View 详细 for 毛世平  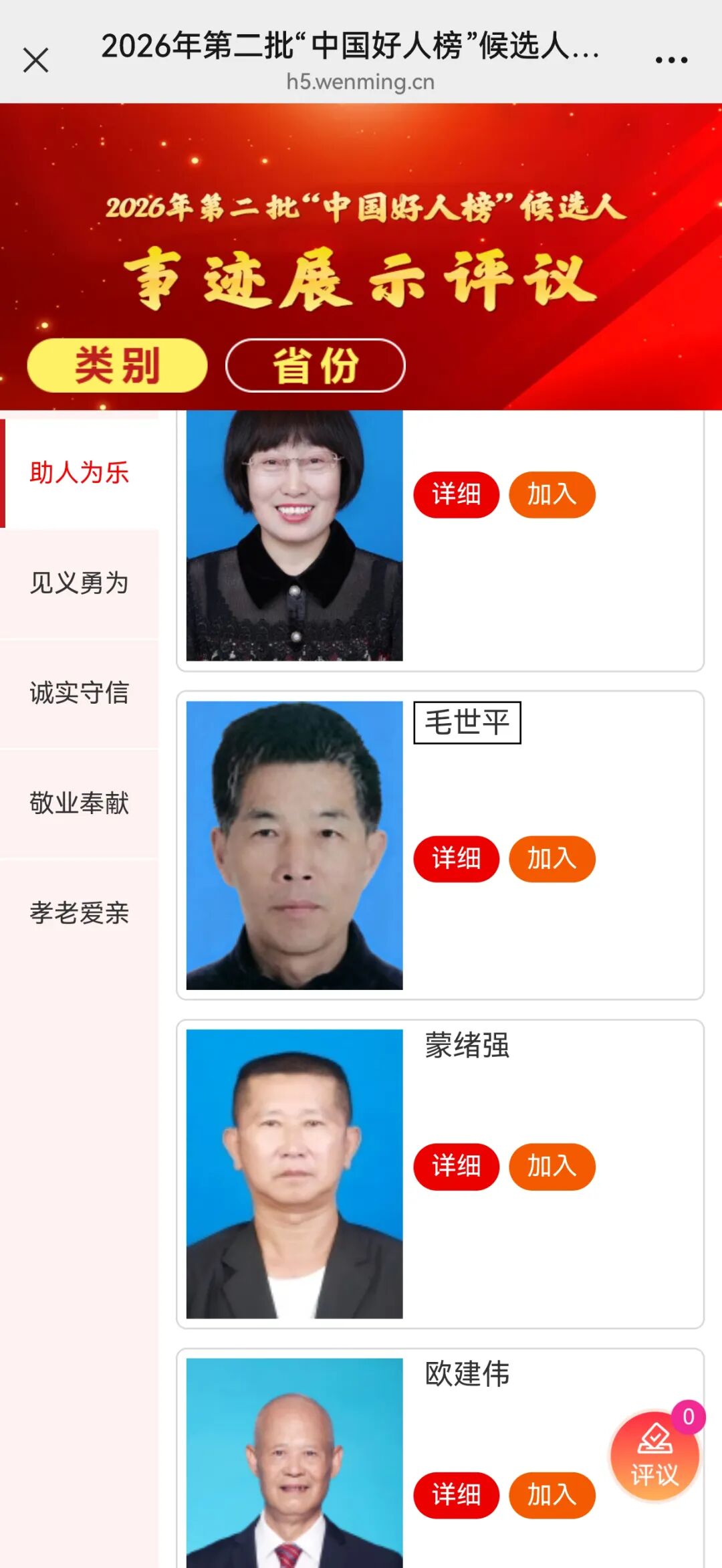point(456,859)
